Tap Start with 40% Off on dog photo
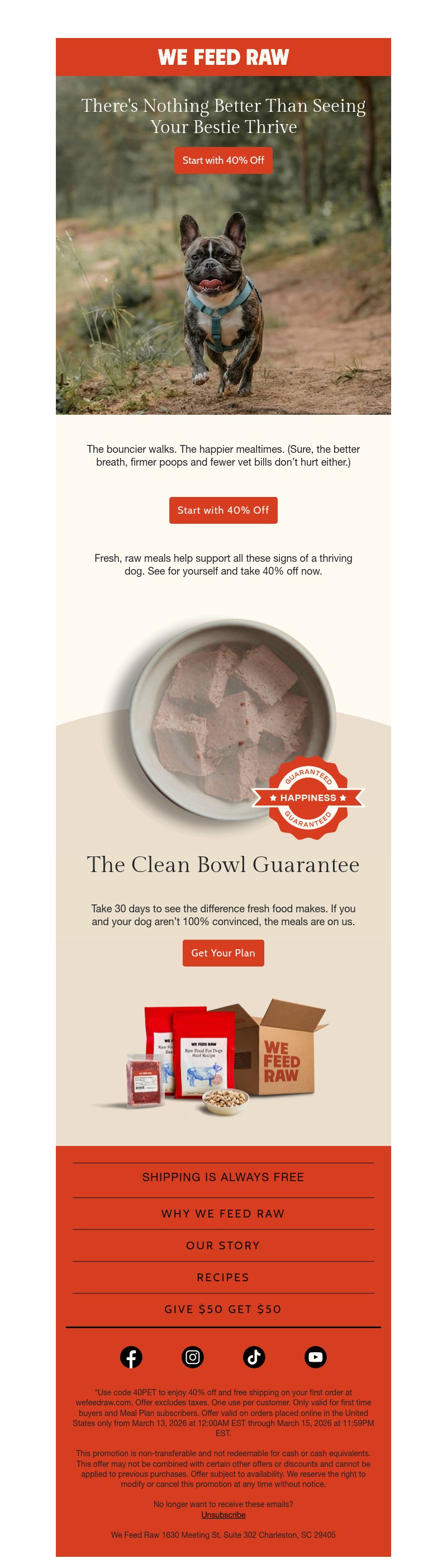Image resolution: width=447 pixels, height=1568 pixels. click(x=223, y=160)
